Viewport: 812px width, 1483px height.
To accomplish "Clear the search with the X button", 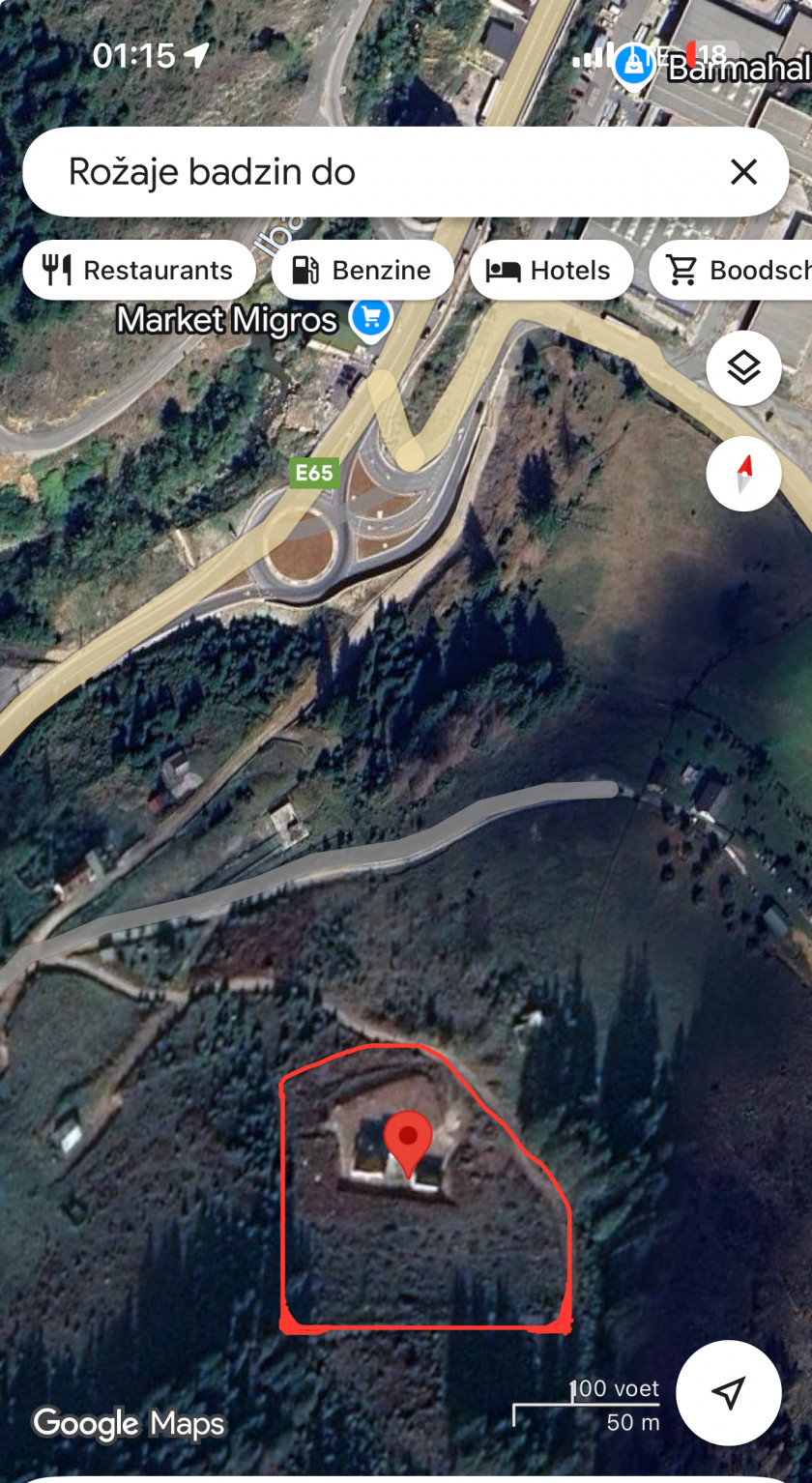I will tap(743, 172).
